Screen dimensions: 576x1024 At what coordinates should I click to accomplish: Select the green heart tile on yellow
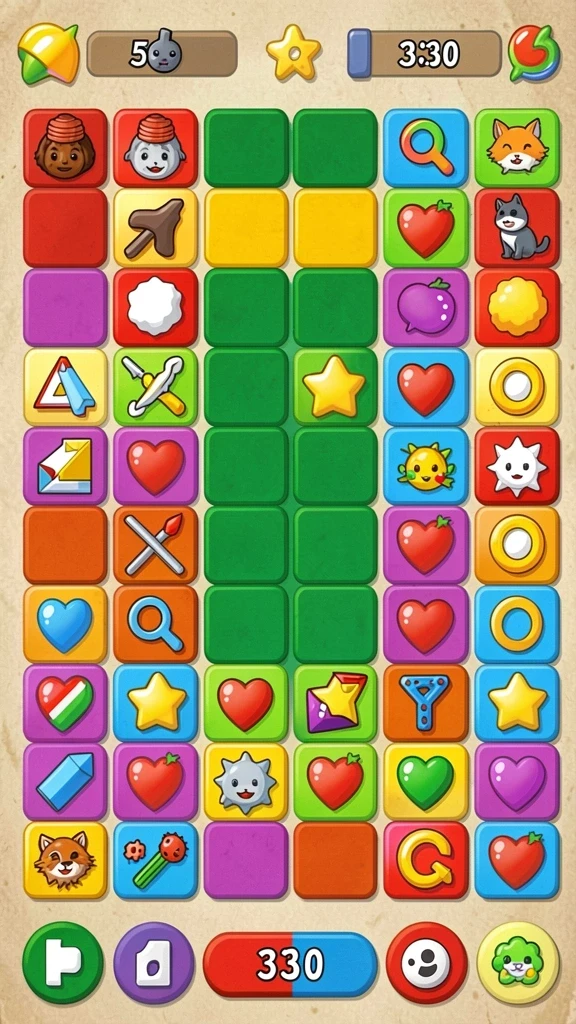point(426,782)
